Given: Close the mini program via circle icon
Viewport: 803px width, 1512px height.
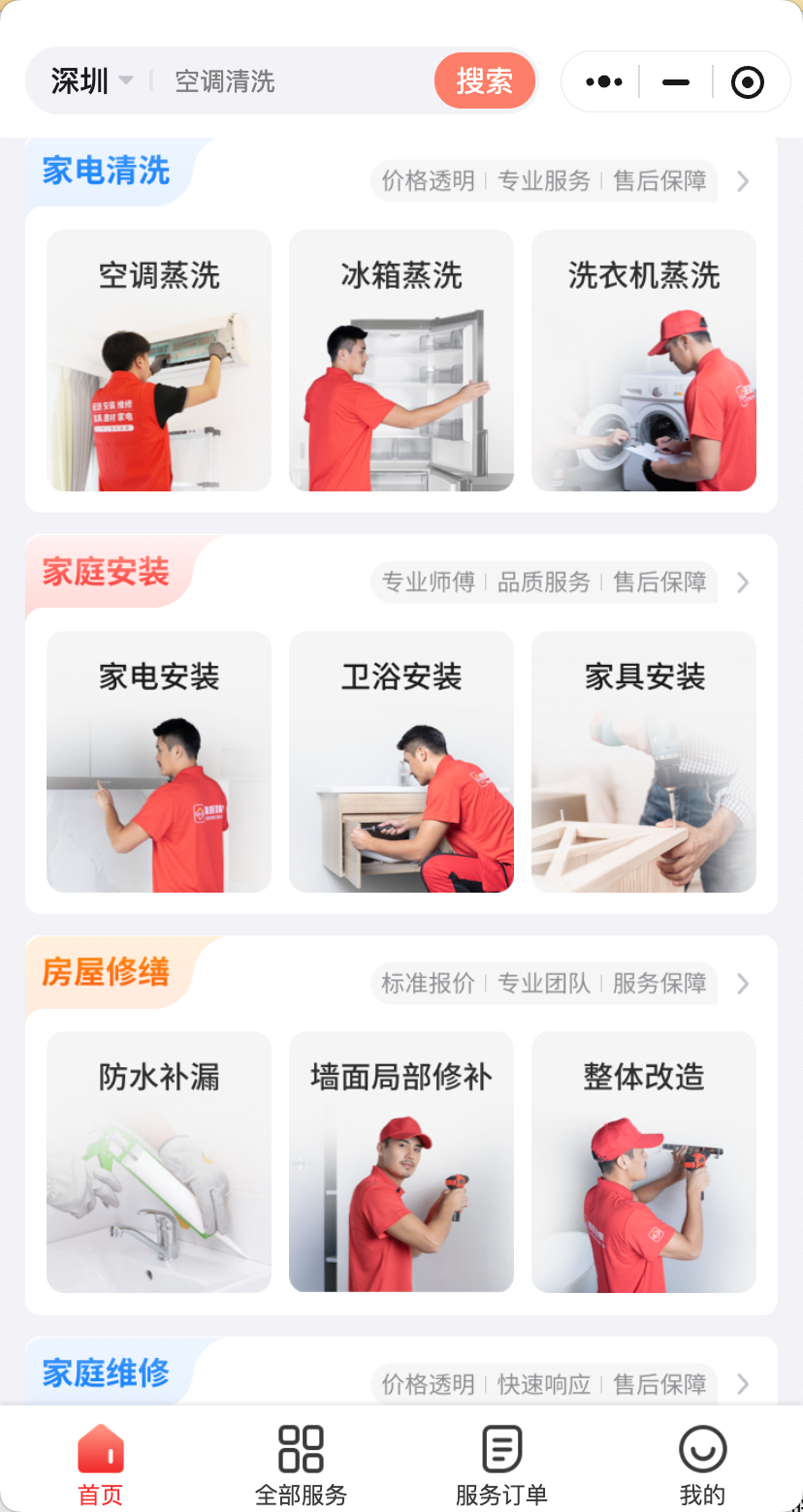Looking at the screenshot, I should click(748, 82).
